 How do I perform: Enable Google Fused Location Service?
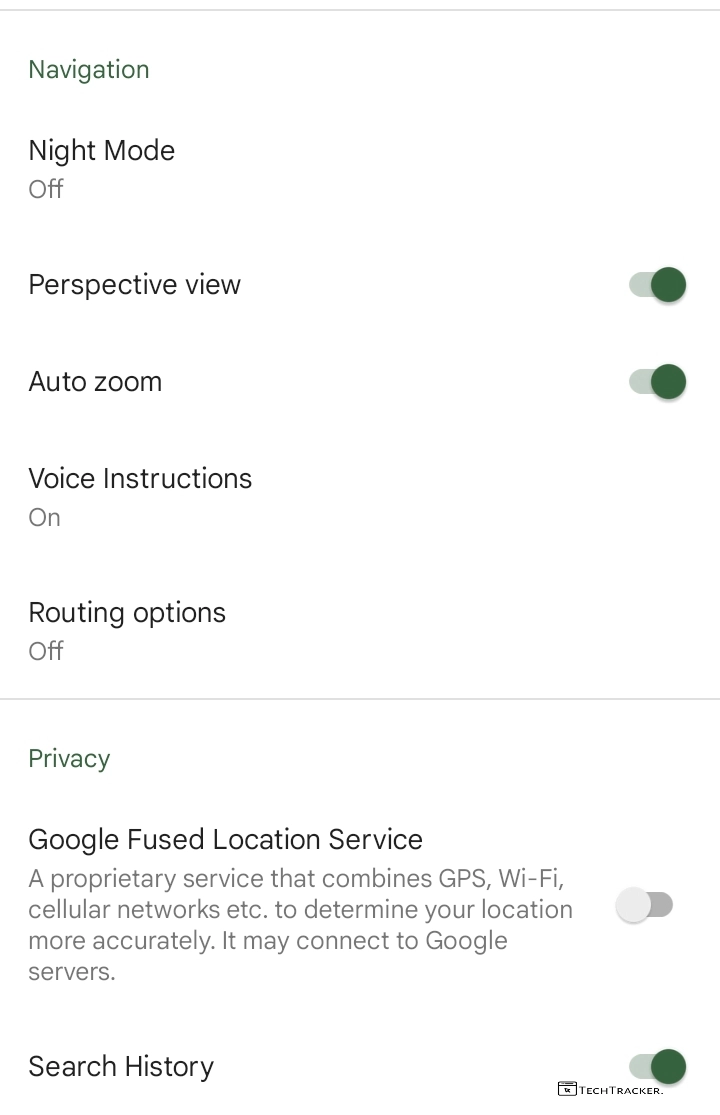coord(645,906)
